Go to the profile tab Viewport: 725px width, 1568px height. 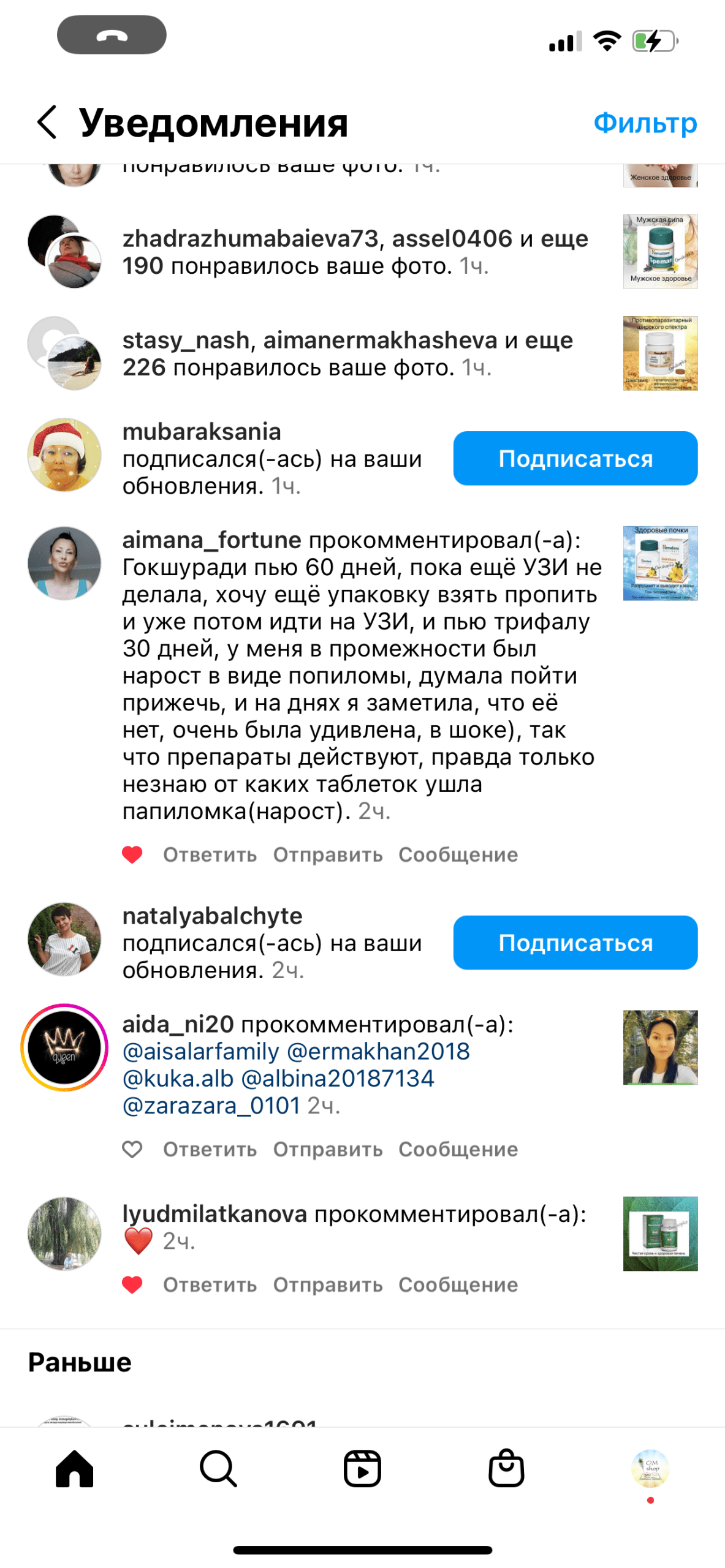click(650, 1468)
